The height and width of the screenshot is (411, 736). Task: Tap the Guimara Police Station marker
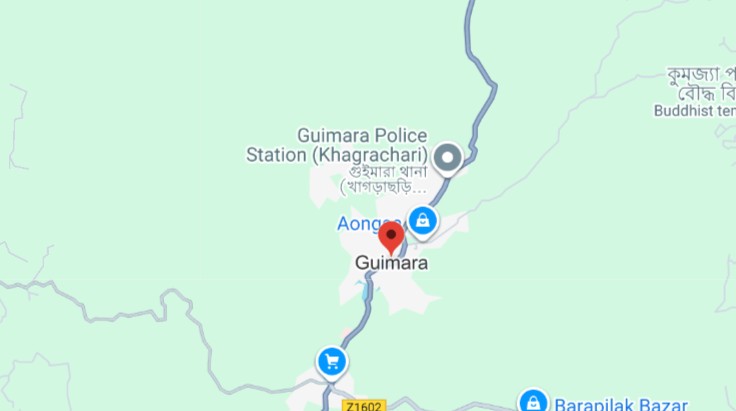pyautogui.click(x=448, y=157)
